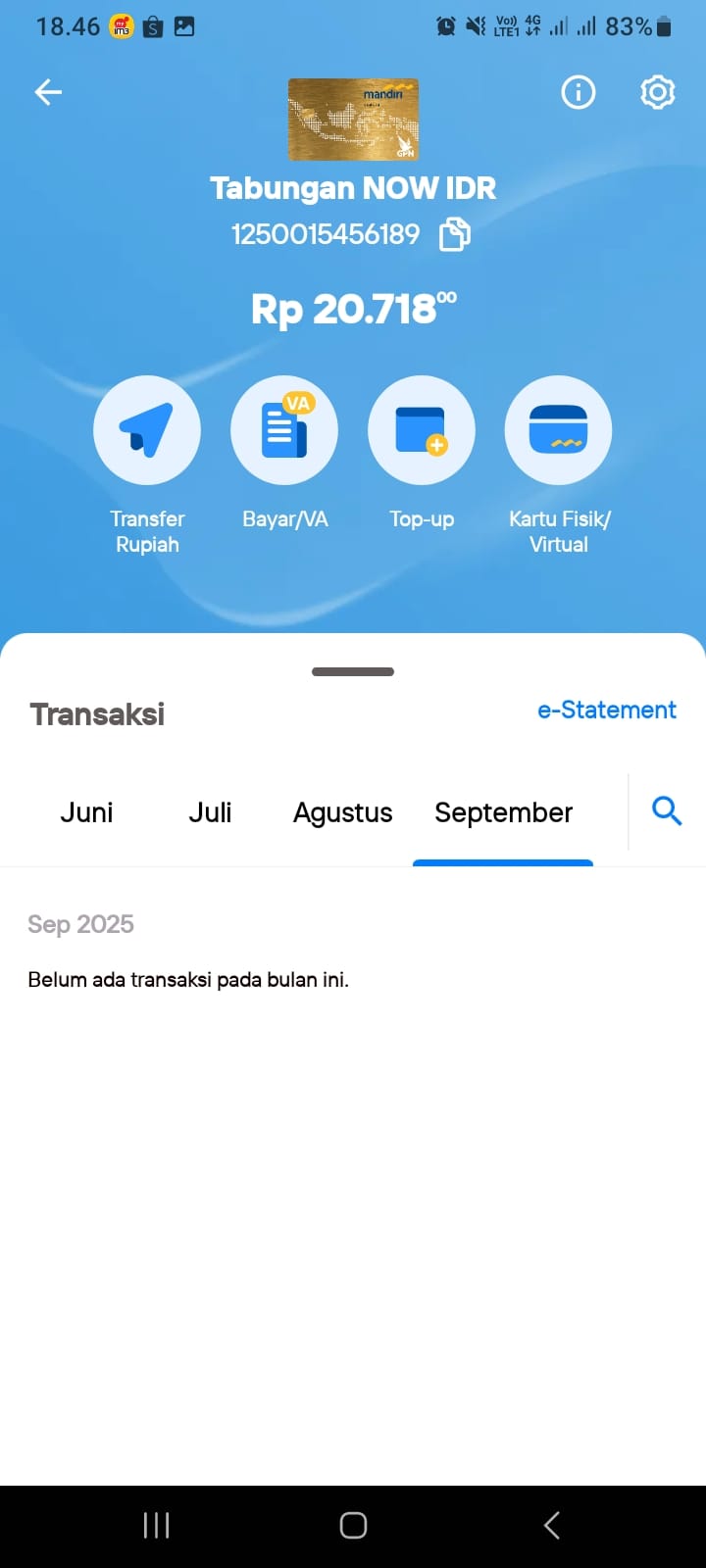Open the e-Statement link
Screen dimensions: 706x1568
(606, 710)
